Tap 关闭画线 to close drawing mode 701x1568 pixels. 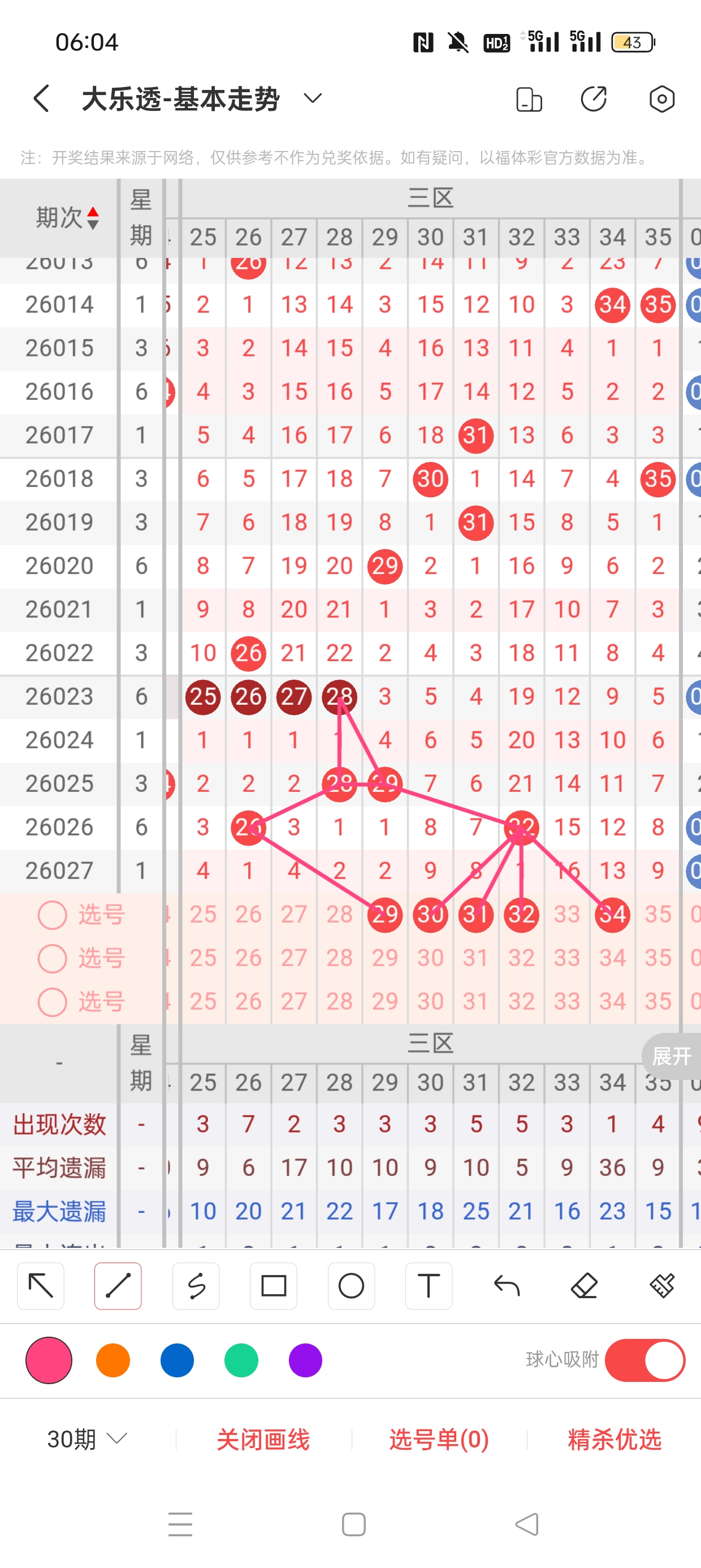point(263,1438)
